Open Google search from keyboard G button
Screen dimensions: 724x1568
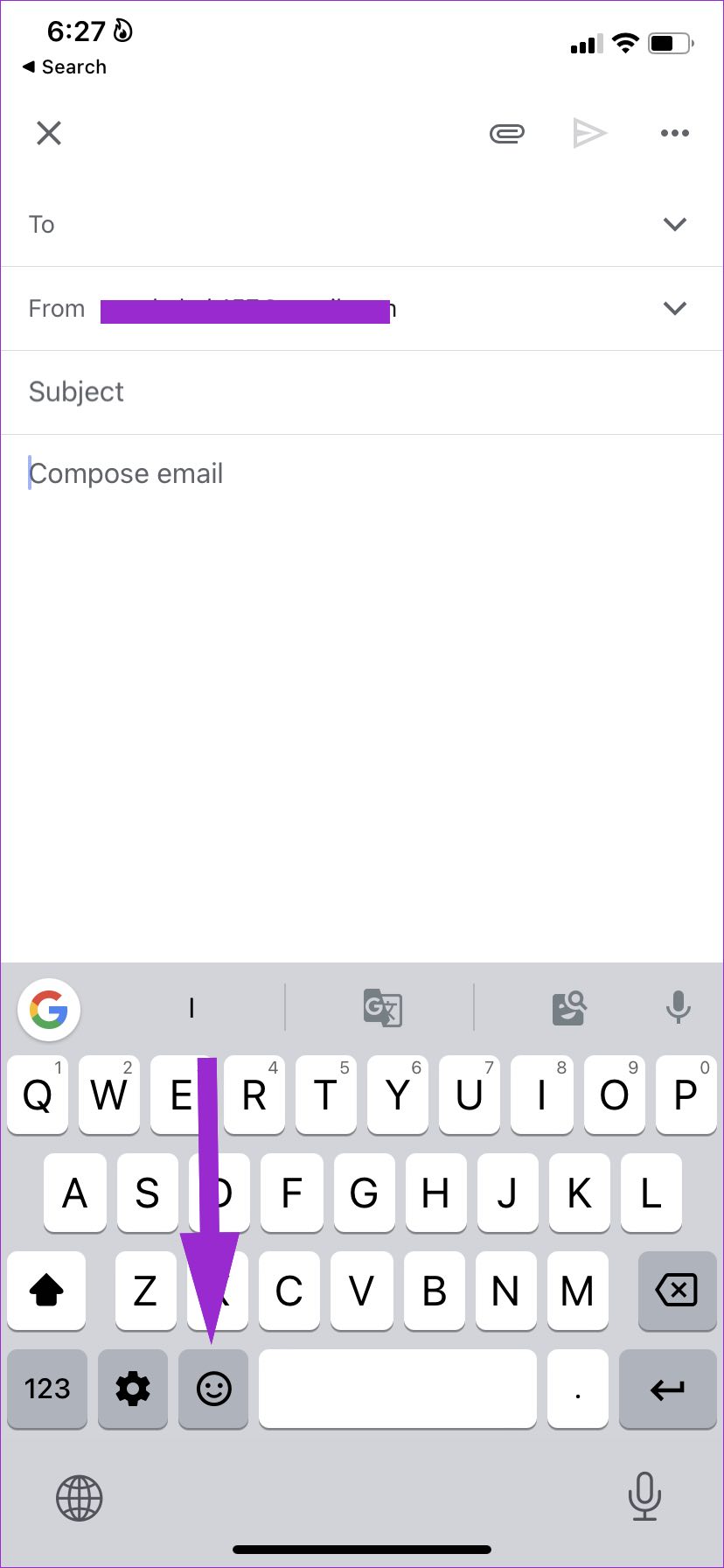point(49,1009)
